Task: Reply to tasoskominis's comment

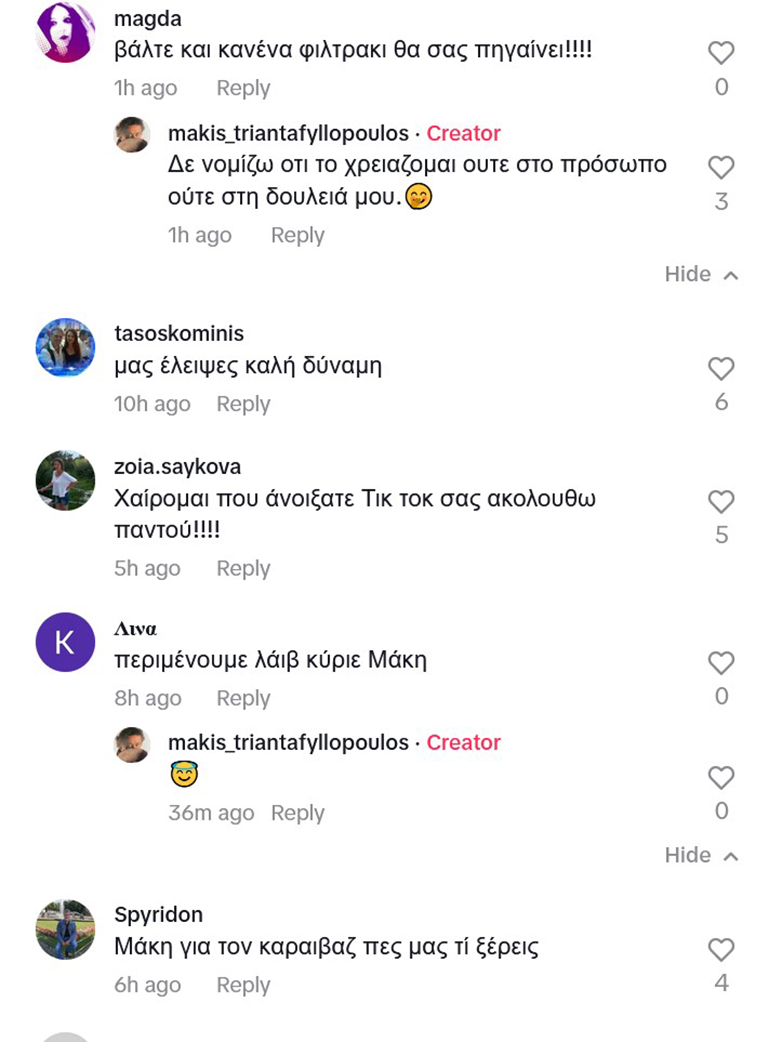Action: (243, 404)
